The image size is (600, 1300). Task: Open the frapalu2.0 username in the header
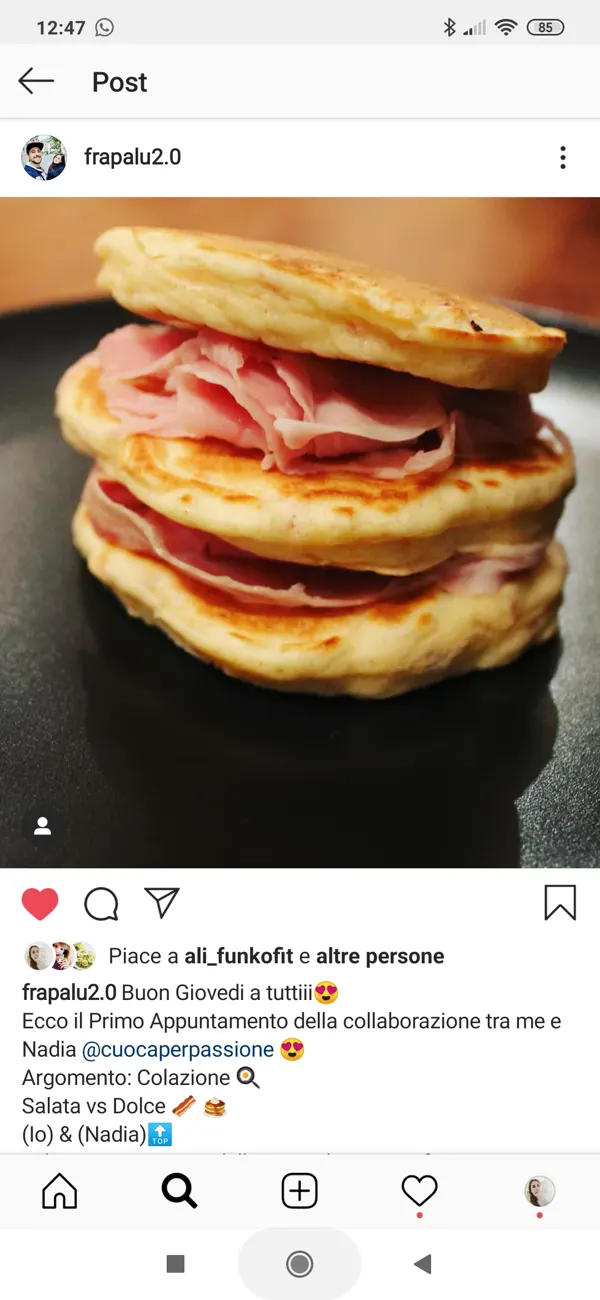[x=132, y=157]
